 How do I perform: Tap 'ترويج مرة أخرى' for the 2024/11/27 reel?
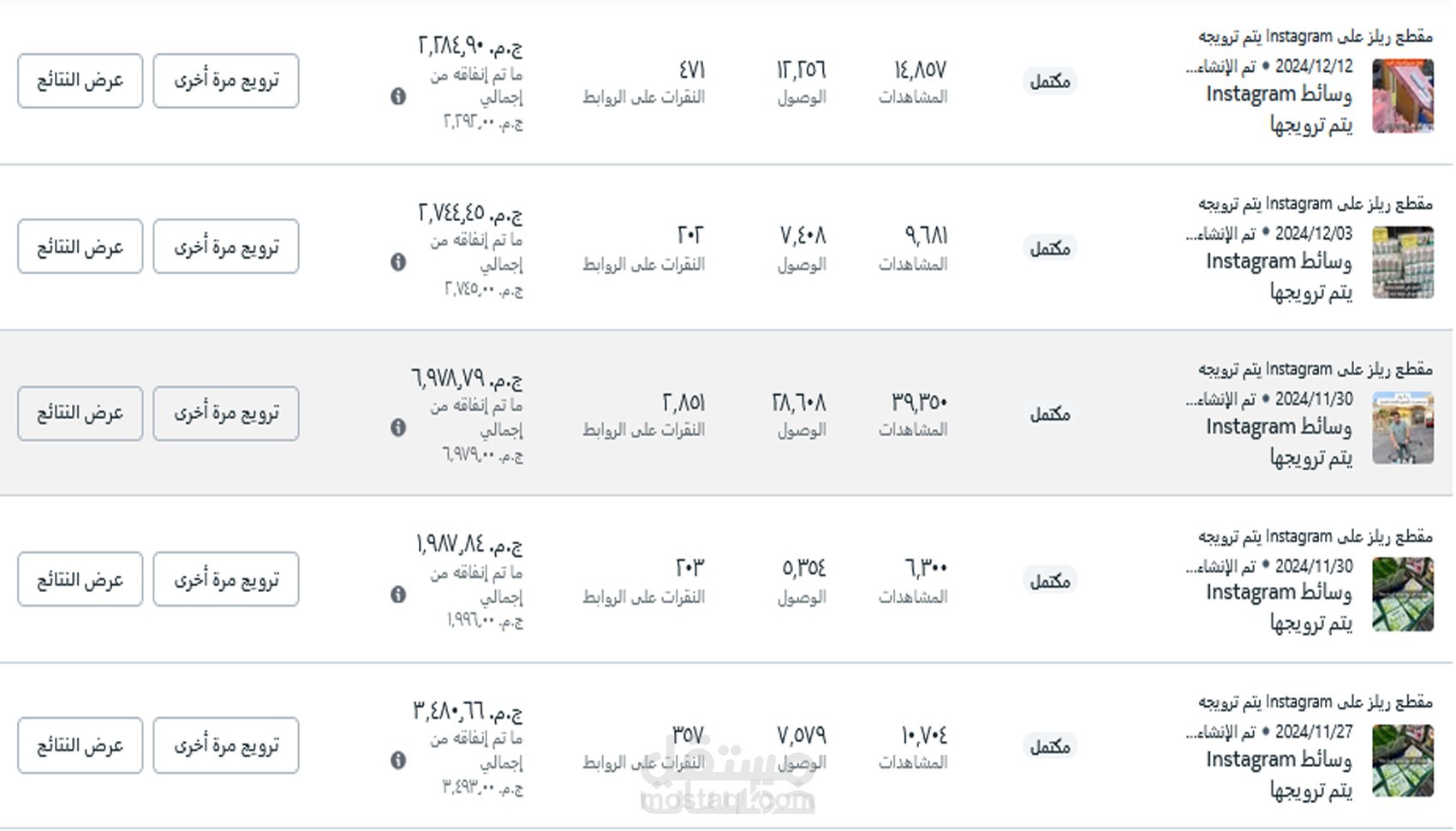tap(226, 745)
